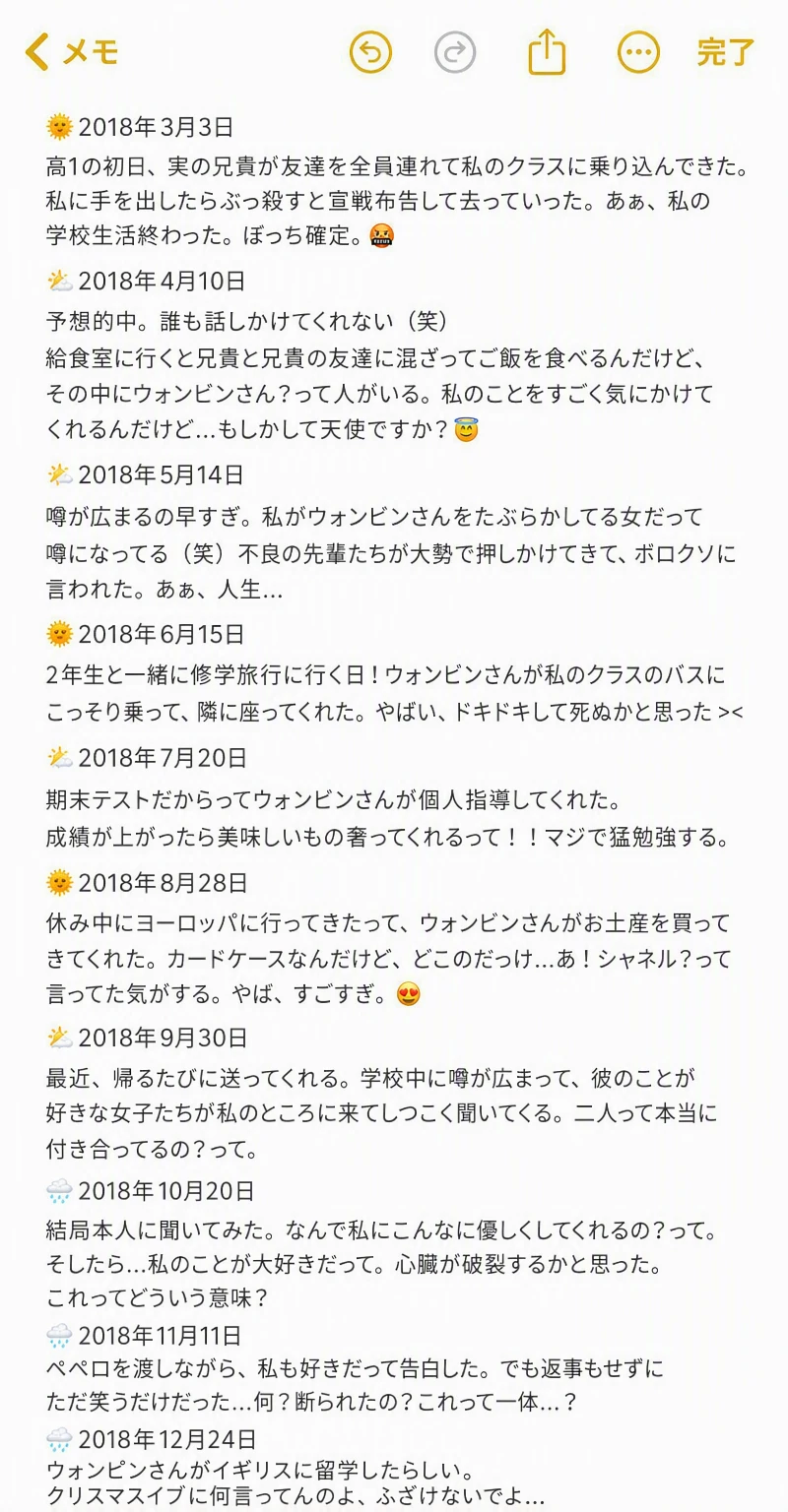Go back to the メモ list

click(72, 51)
